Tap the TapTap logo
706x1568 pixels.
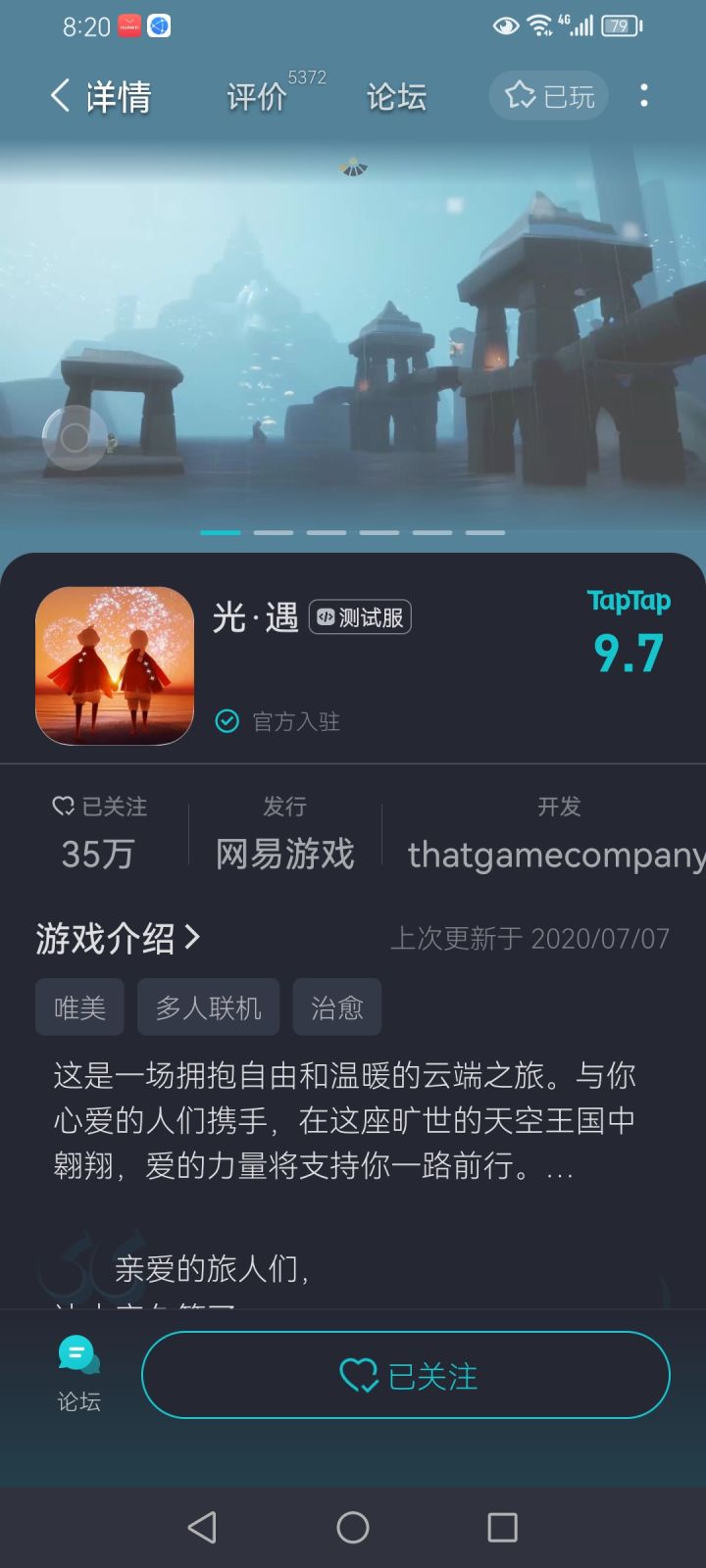[630, 602]
